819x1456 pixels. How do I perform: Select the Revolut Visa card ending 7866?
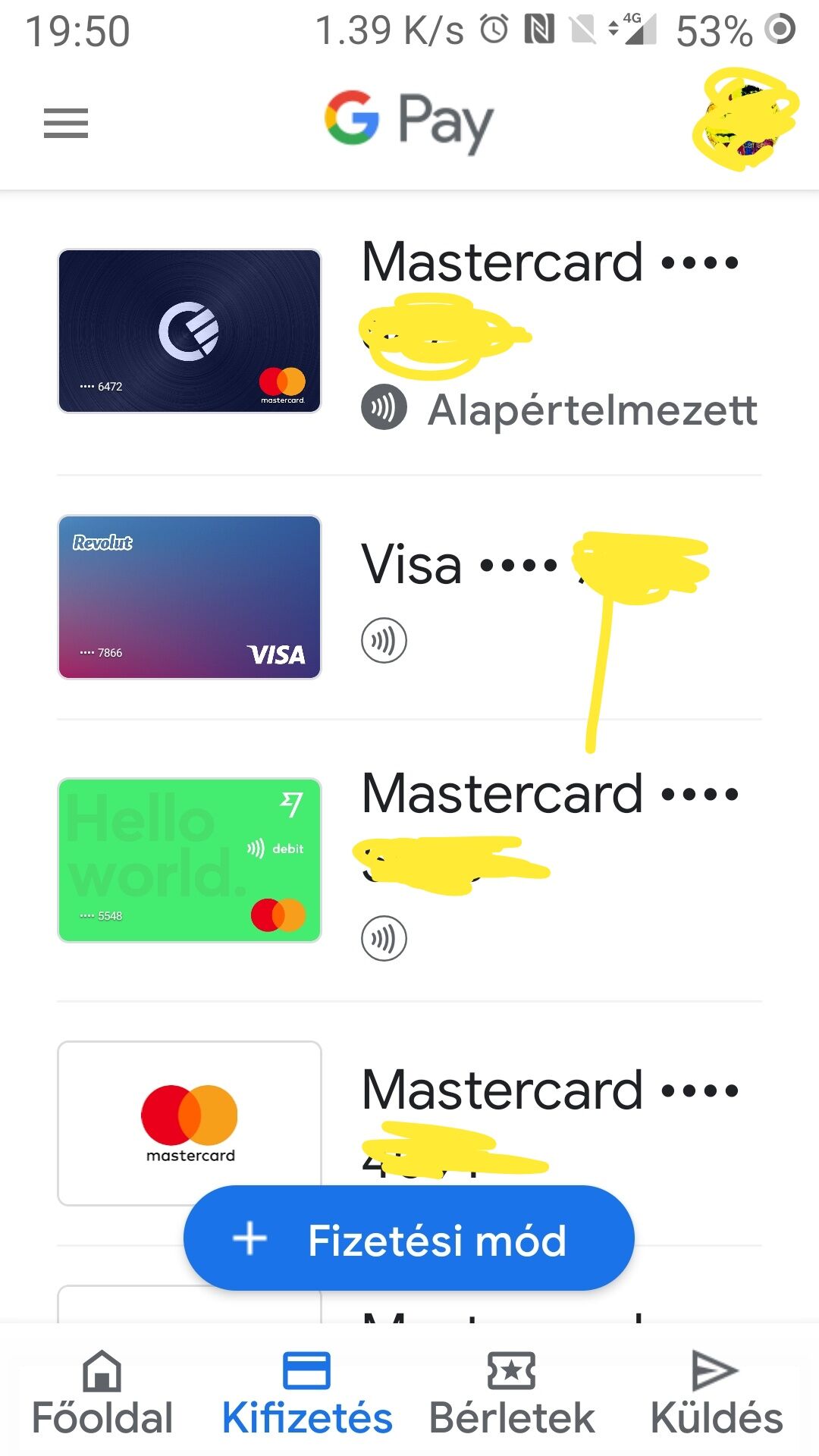coord(409,598)
